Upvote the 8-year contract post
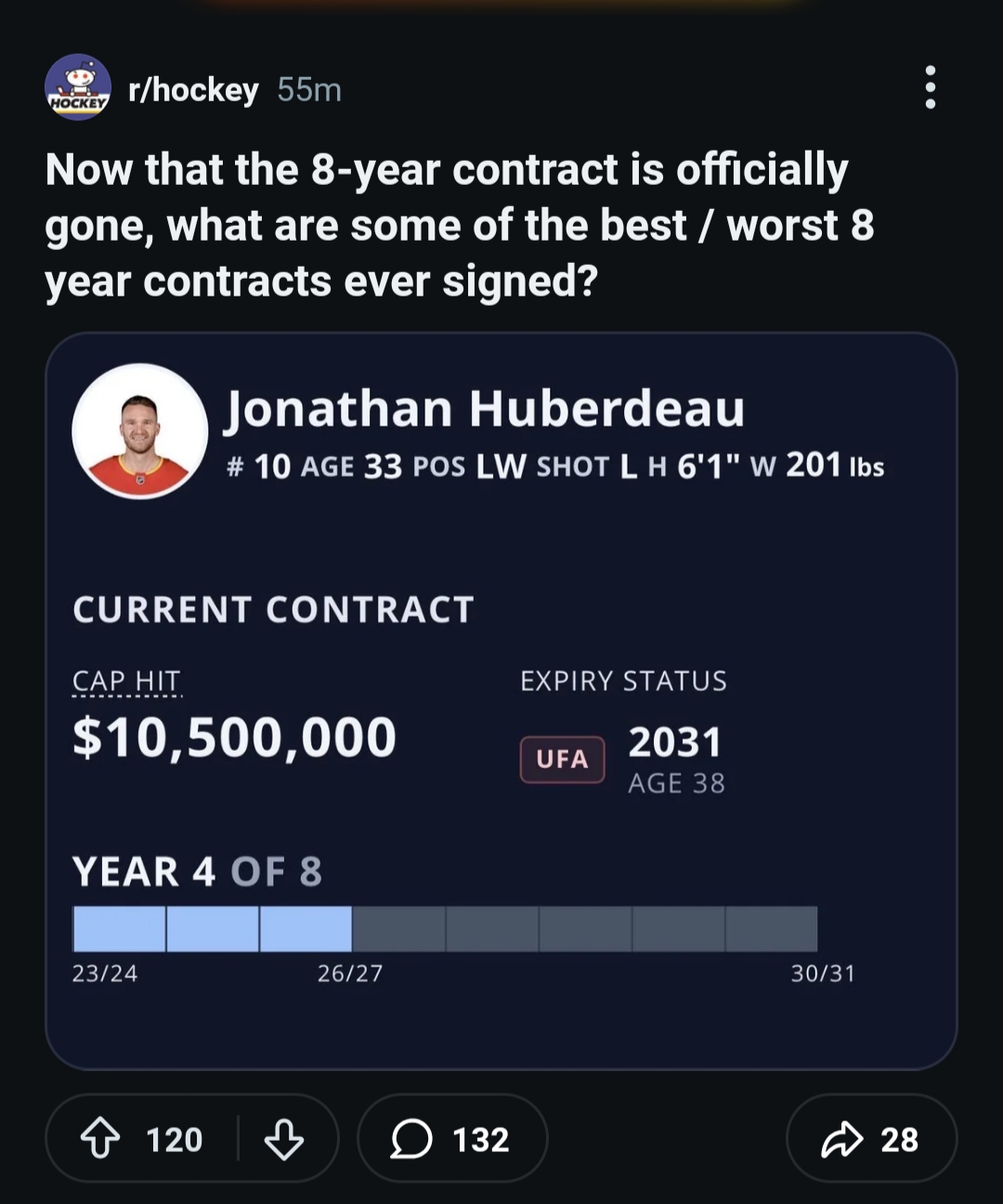Image resolution: width=1003 pixels, height=1204 pixels. (100, 1139)
